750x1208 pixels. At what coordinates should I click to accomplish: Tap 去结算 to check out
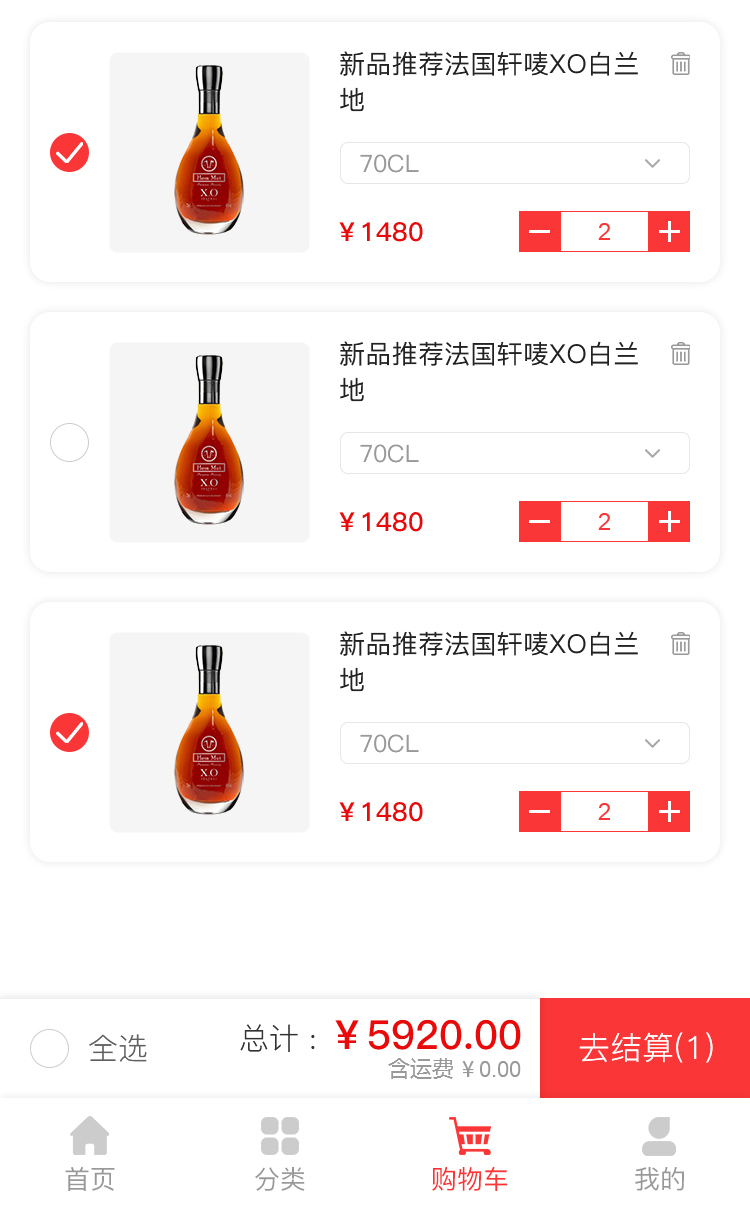pos(645,1048)
